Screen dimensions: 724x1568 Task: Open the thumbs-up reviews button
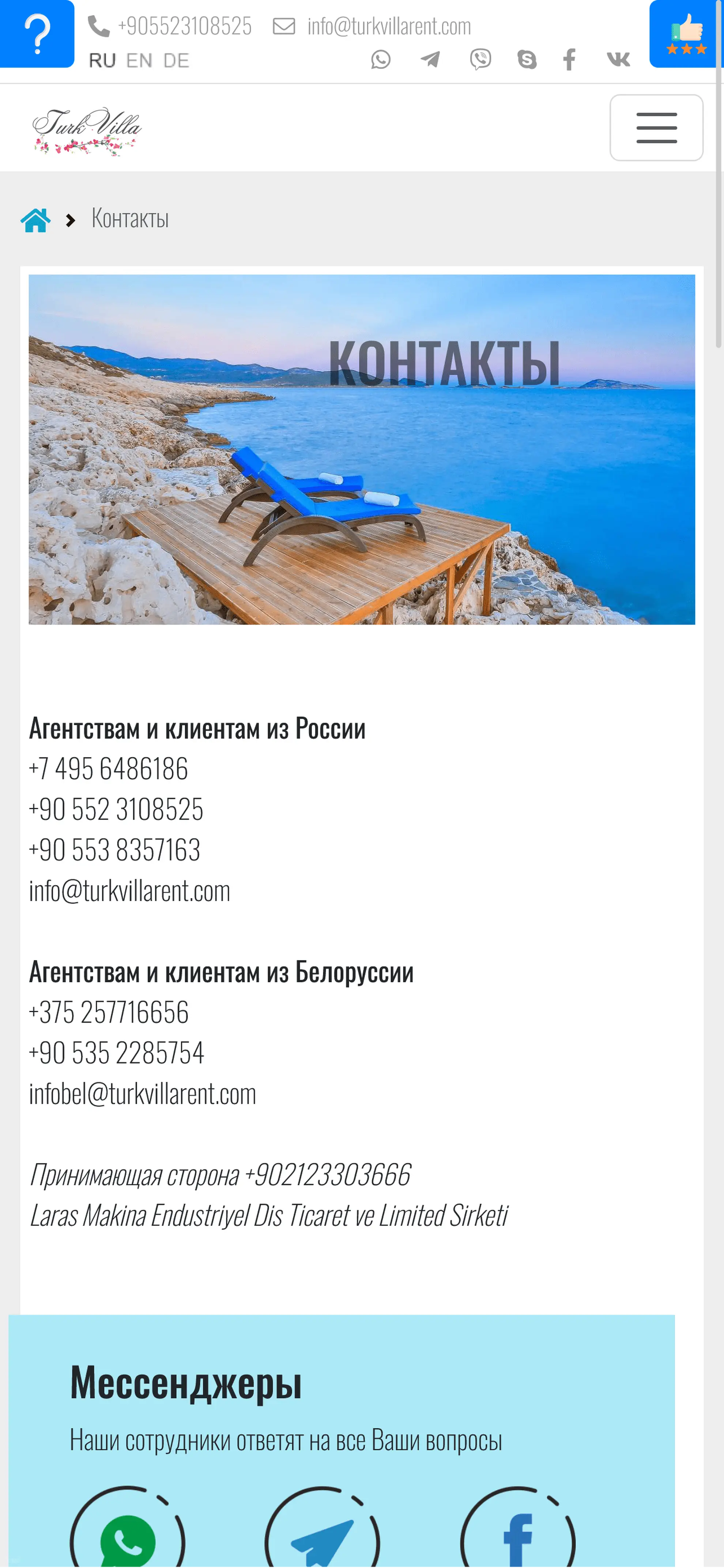tap(686, 34)
